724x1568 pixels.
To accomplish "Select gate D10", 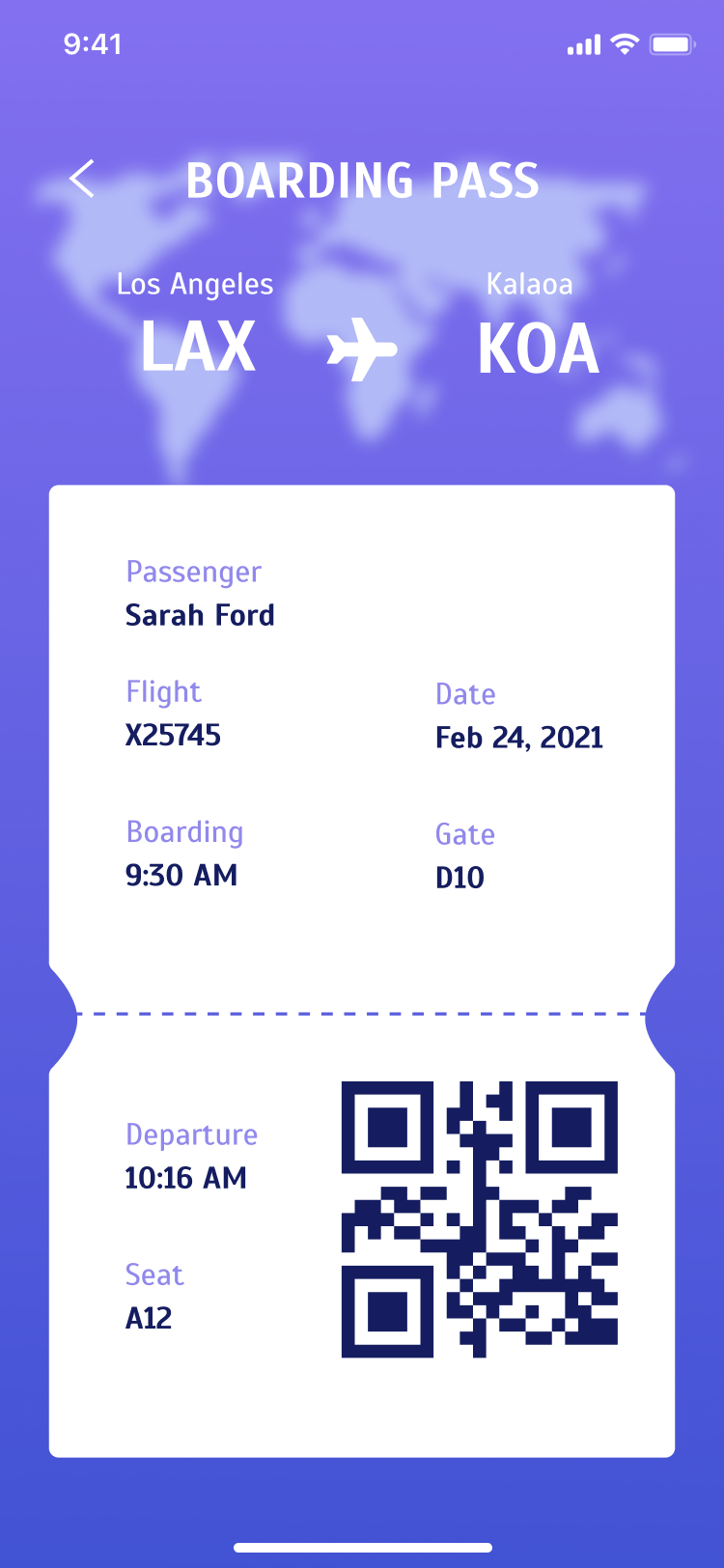I will coord(459,878).
